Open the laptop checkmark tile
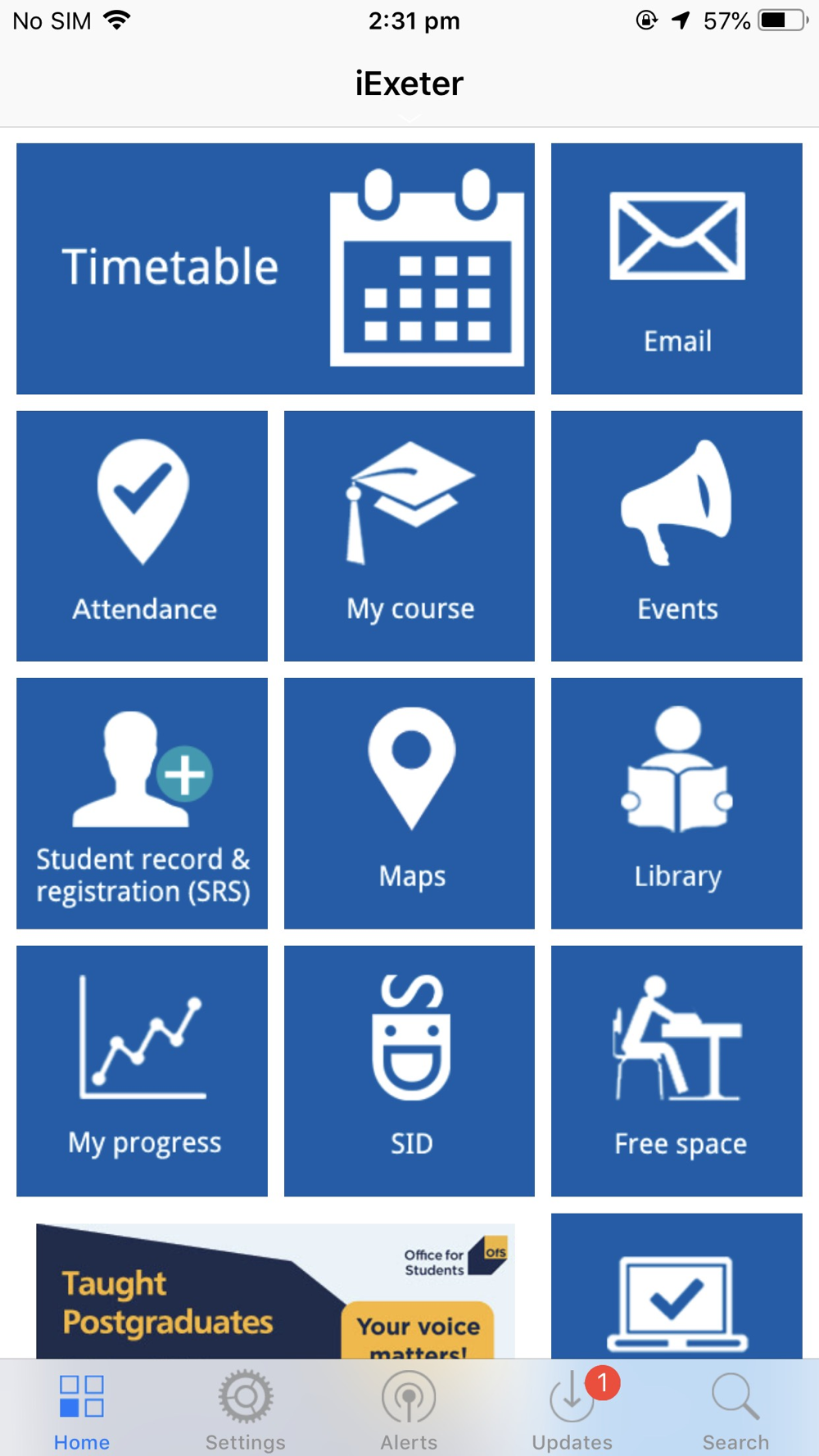 tap(676, 1286)
